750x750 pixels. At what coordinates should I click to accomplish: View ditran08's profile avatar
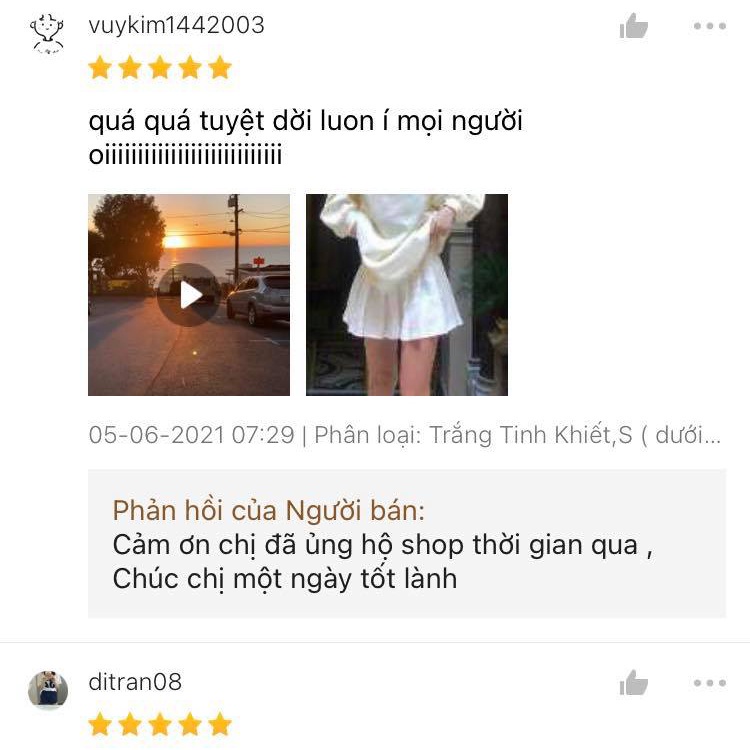click(x=48, y=690)
